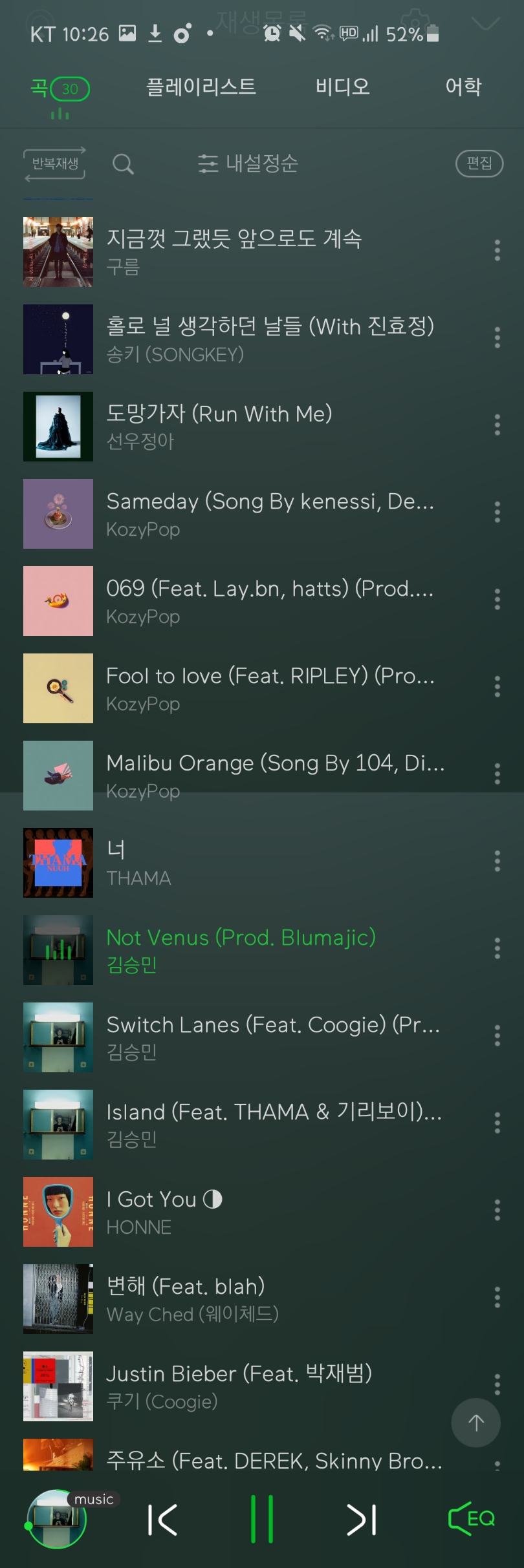
Task: Open the 어학 tab
Action: (463, 87)
